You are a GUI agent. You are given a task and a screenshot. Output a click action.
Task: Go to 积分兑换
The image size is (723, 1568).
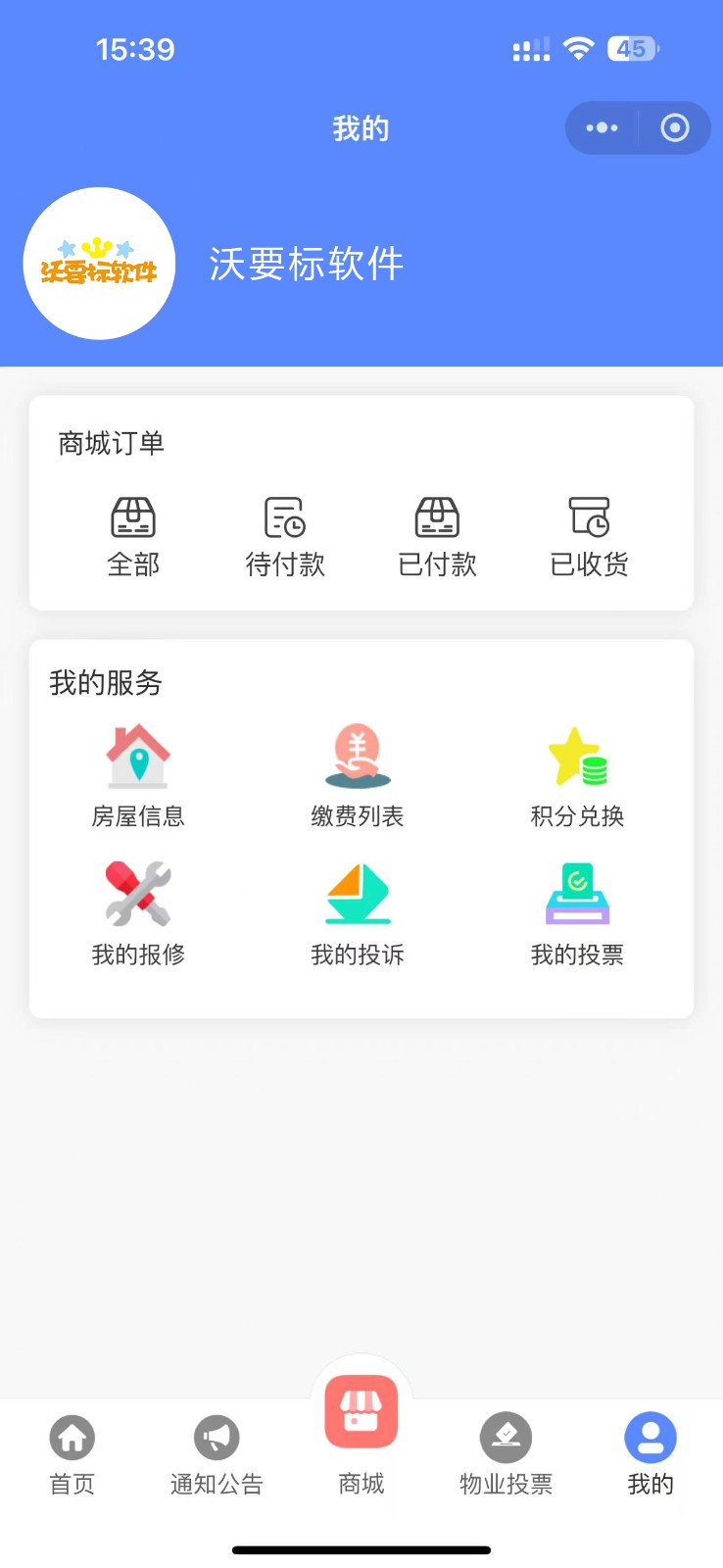[x=577, y=776]
